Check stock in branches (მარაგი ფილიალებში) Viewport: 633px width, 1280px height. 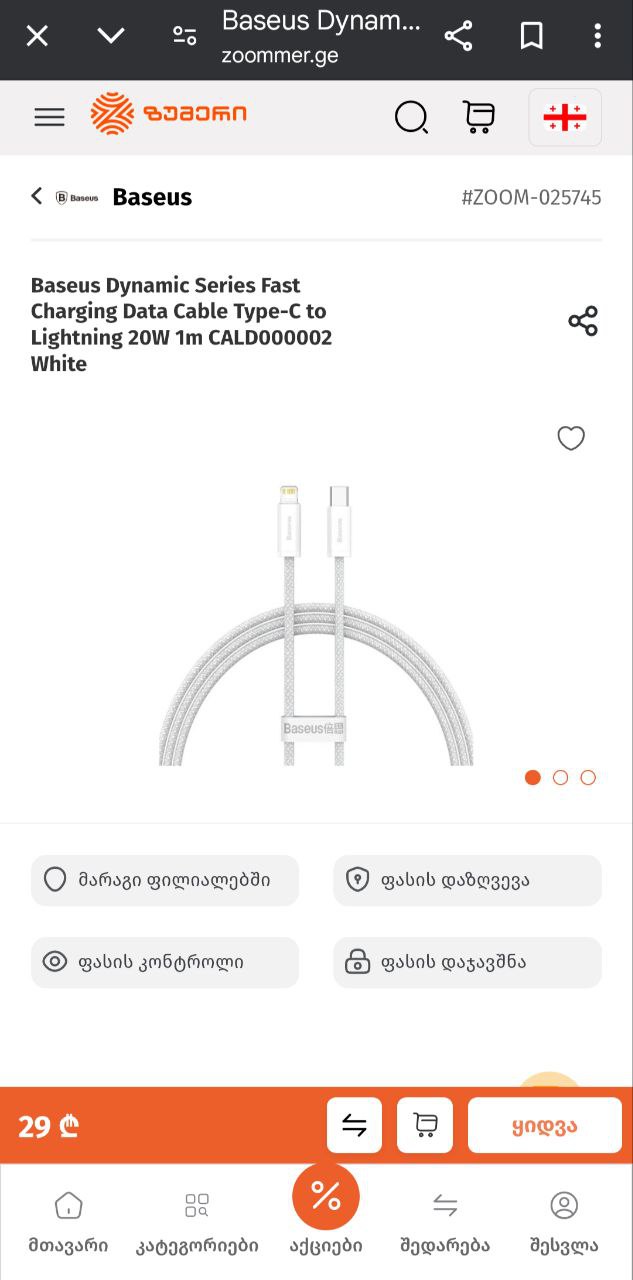click(x=165, y=880)
